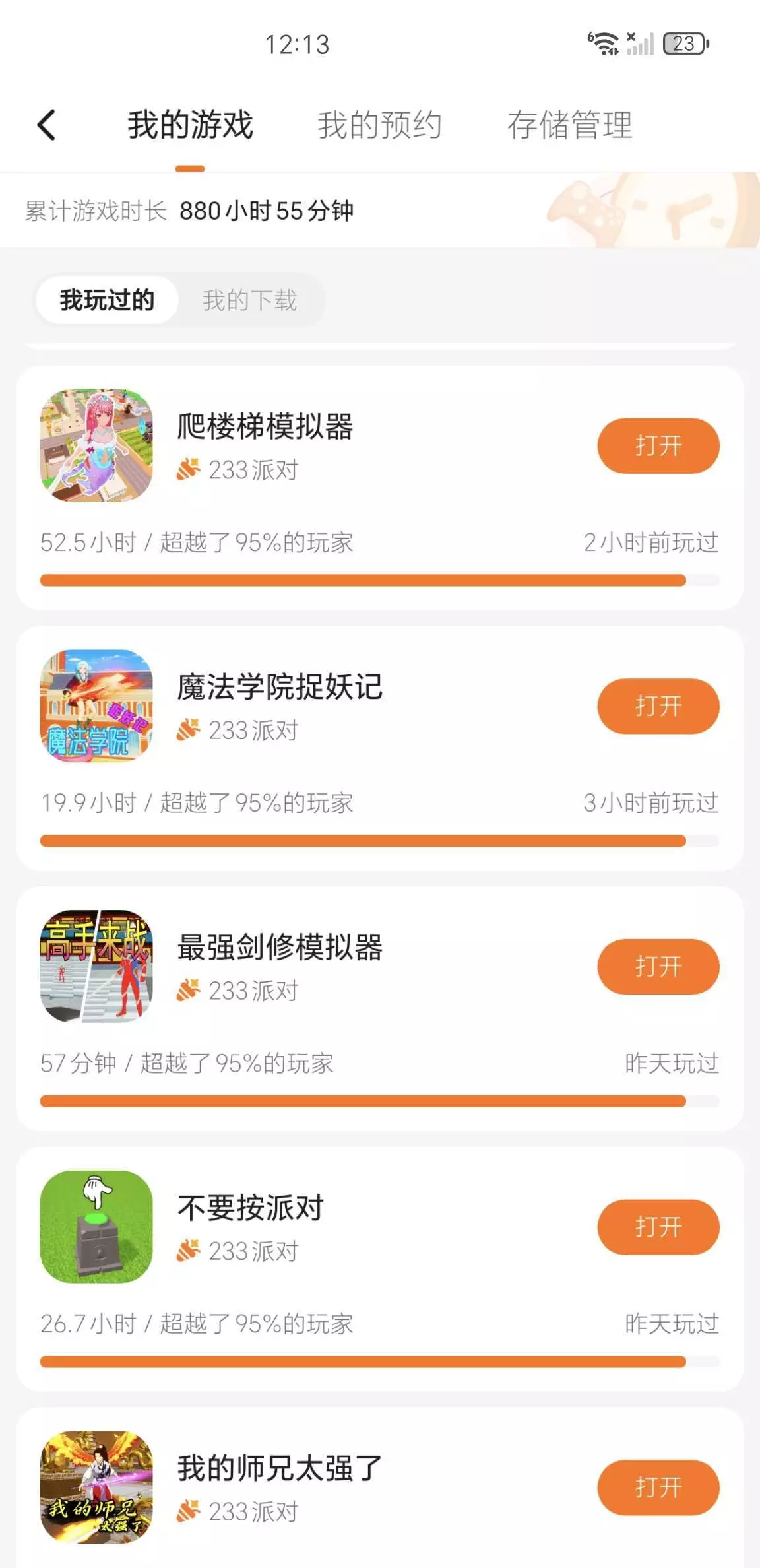Show the 我的下载 list

coord(249,300)
